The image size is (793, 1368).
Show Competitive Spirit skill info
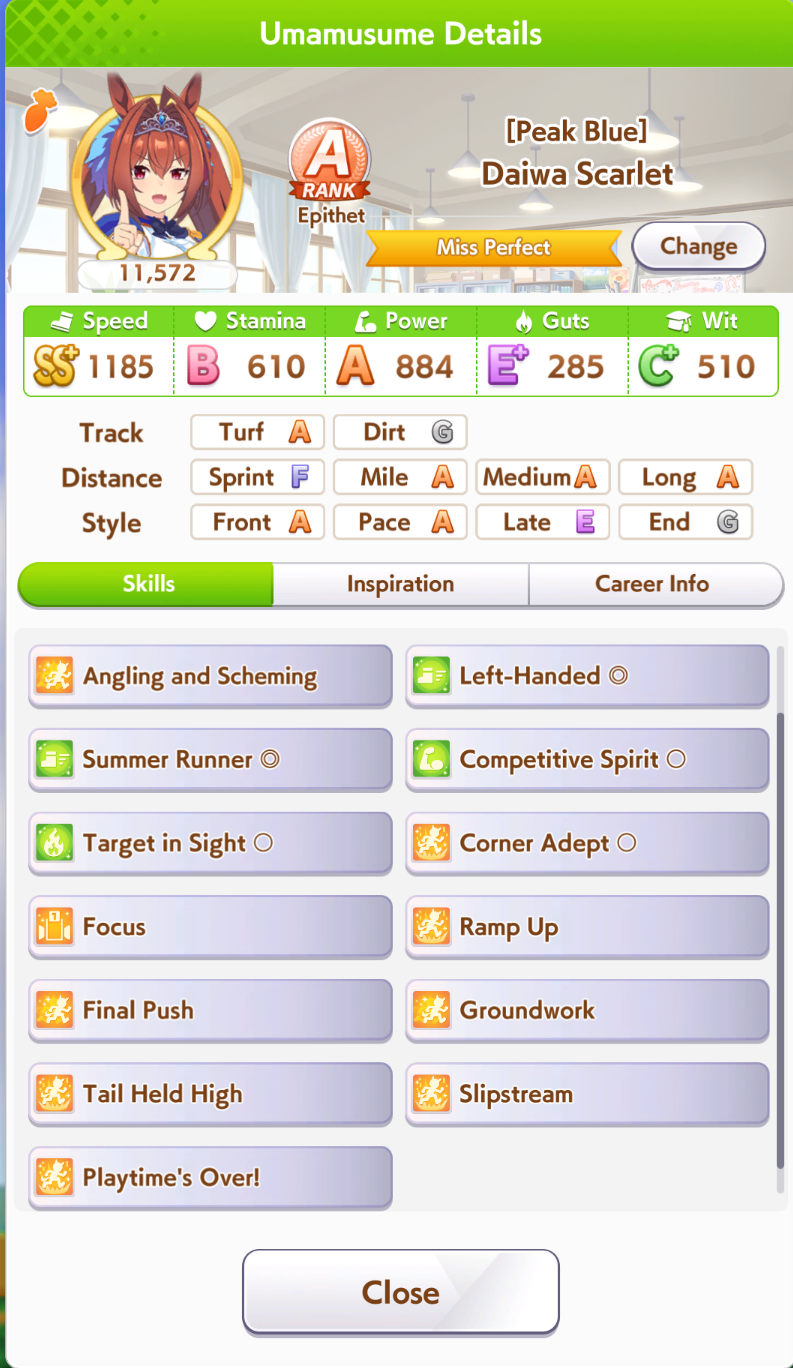tap(587, 760)
